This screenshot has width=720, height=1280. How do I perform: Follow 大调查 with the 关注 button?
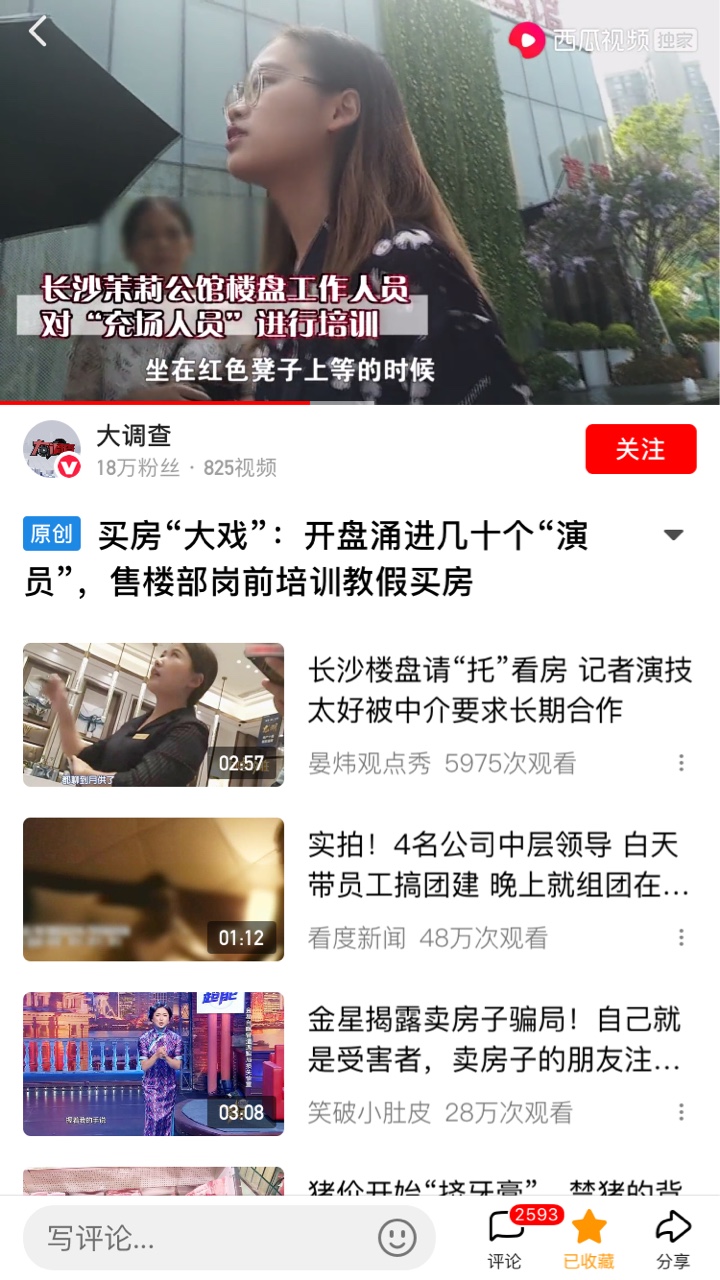[x=640, y=449]
